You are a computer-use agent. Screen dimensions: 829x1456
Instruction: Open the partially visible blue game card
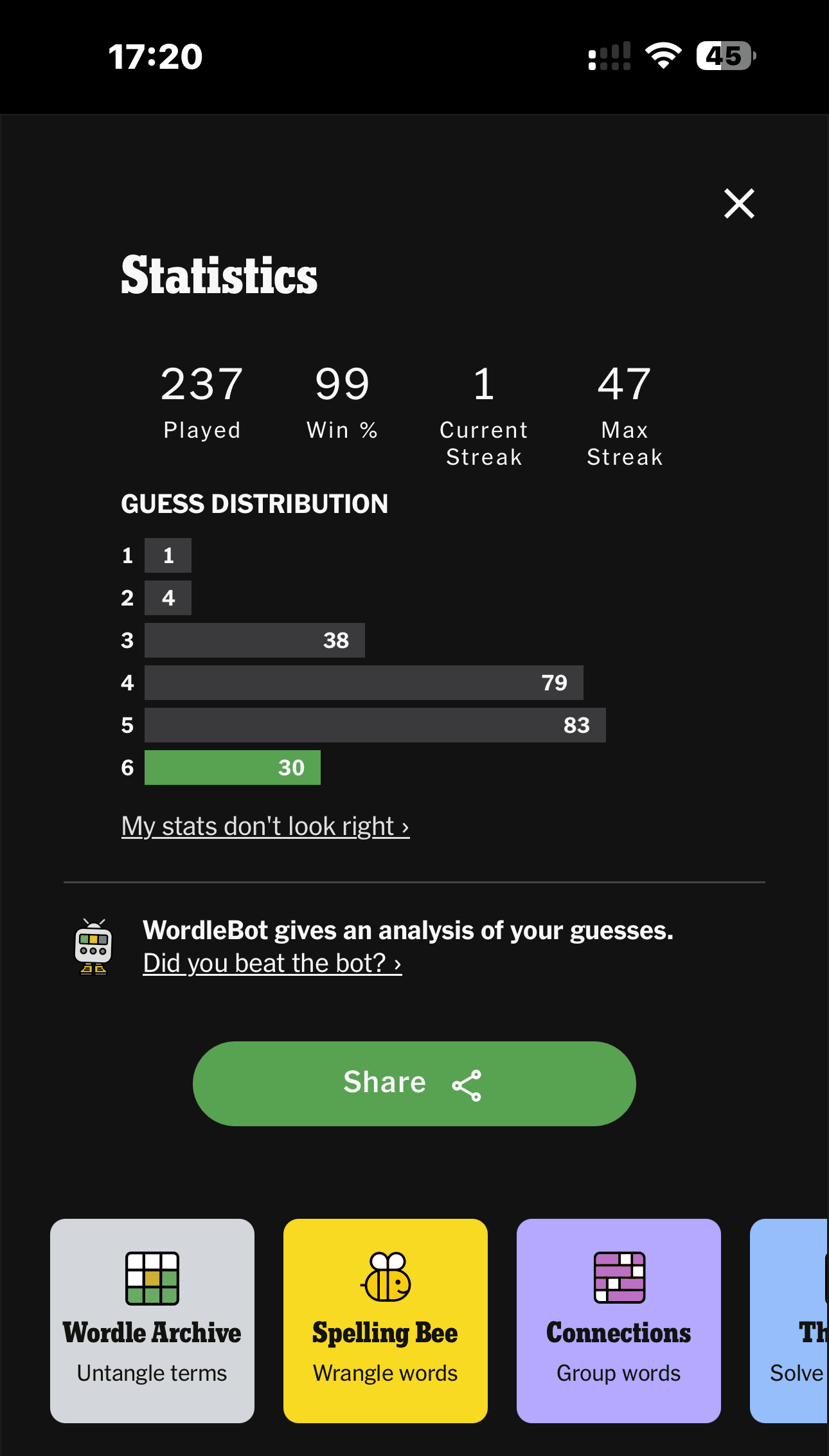(x=792, y=1320)
